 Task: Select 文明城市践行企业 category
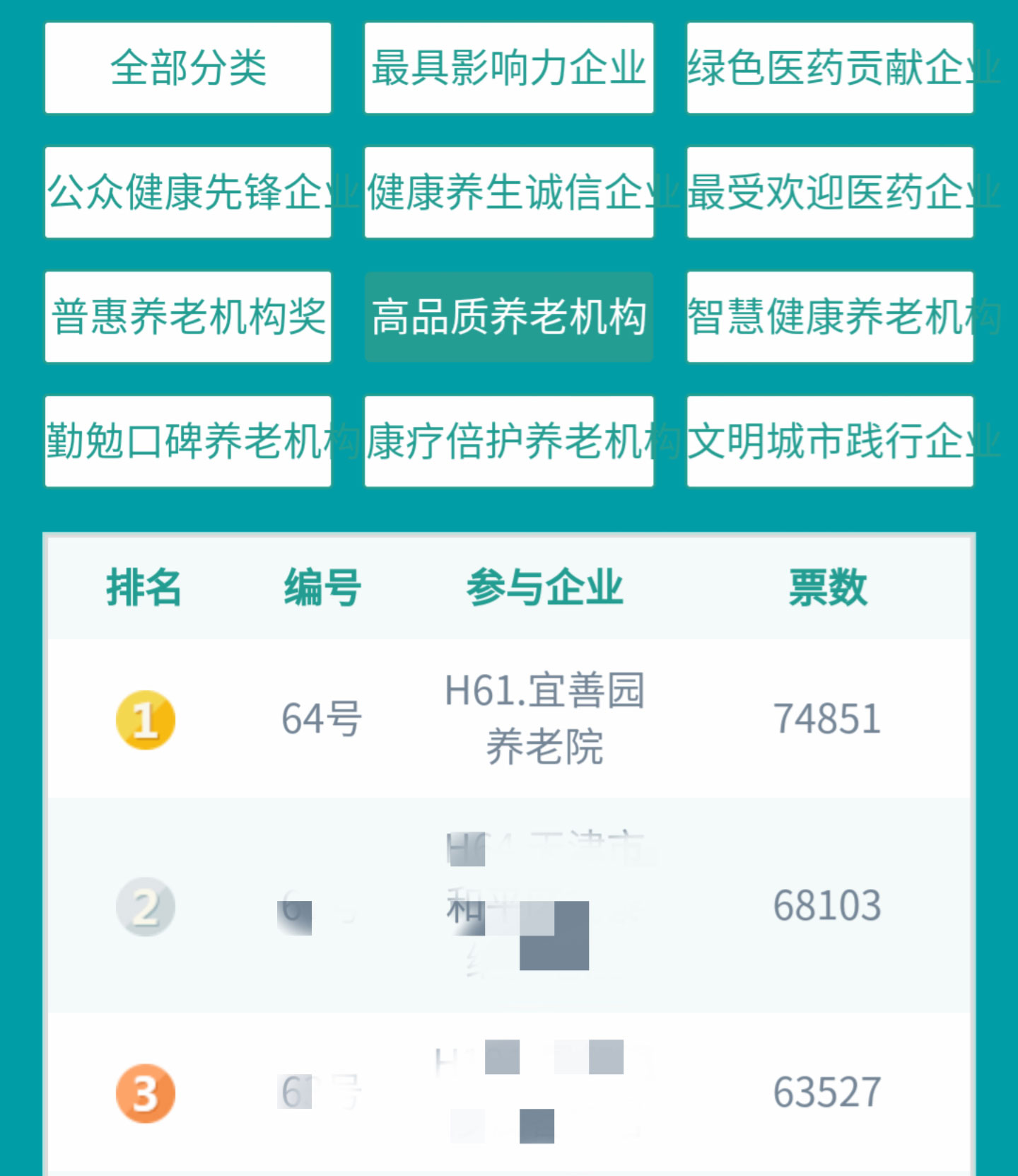829,441
